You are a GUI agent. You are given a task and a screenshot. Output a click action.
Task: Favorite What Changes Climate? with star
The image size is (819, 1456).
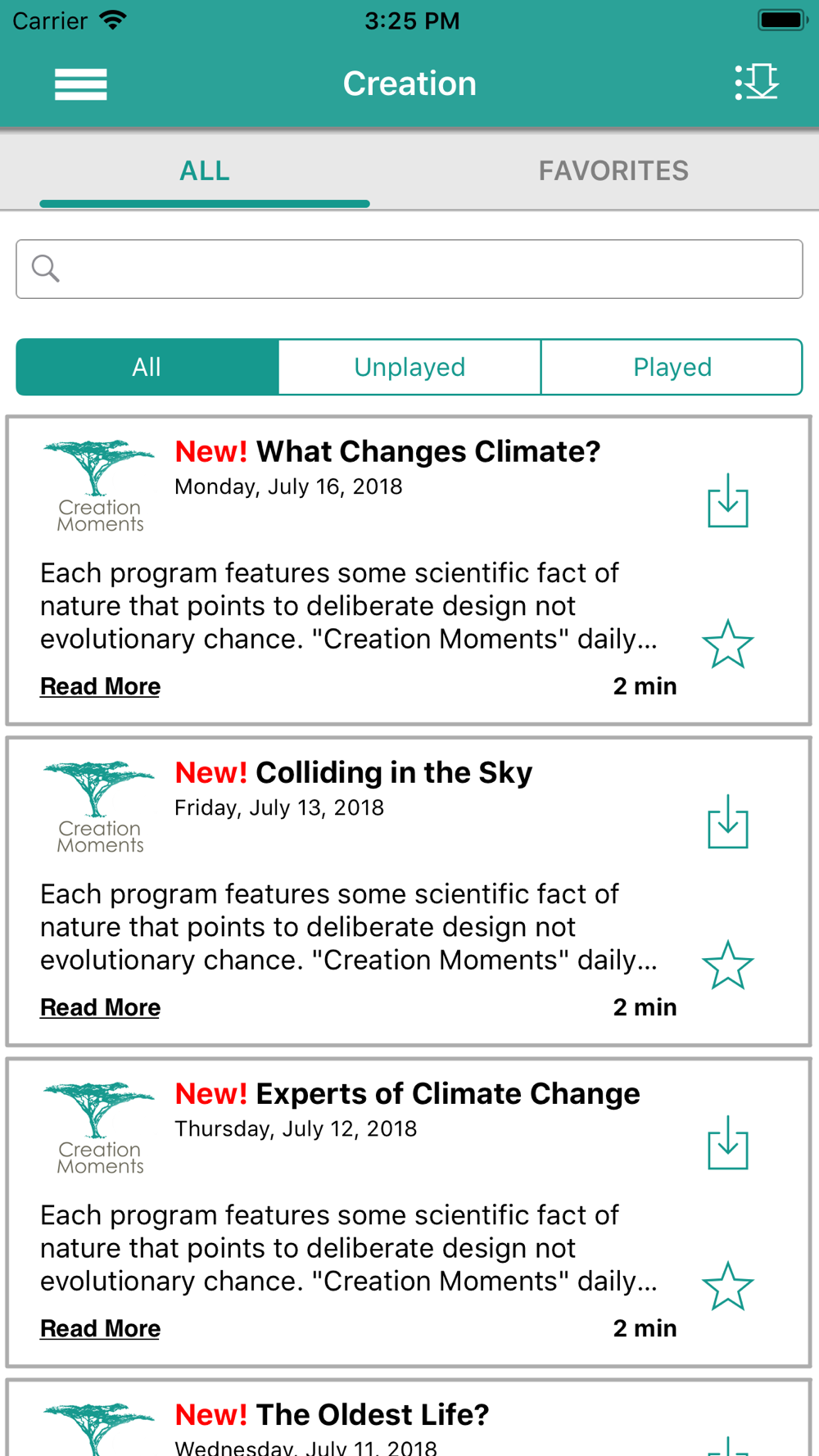[727, 644]
